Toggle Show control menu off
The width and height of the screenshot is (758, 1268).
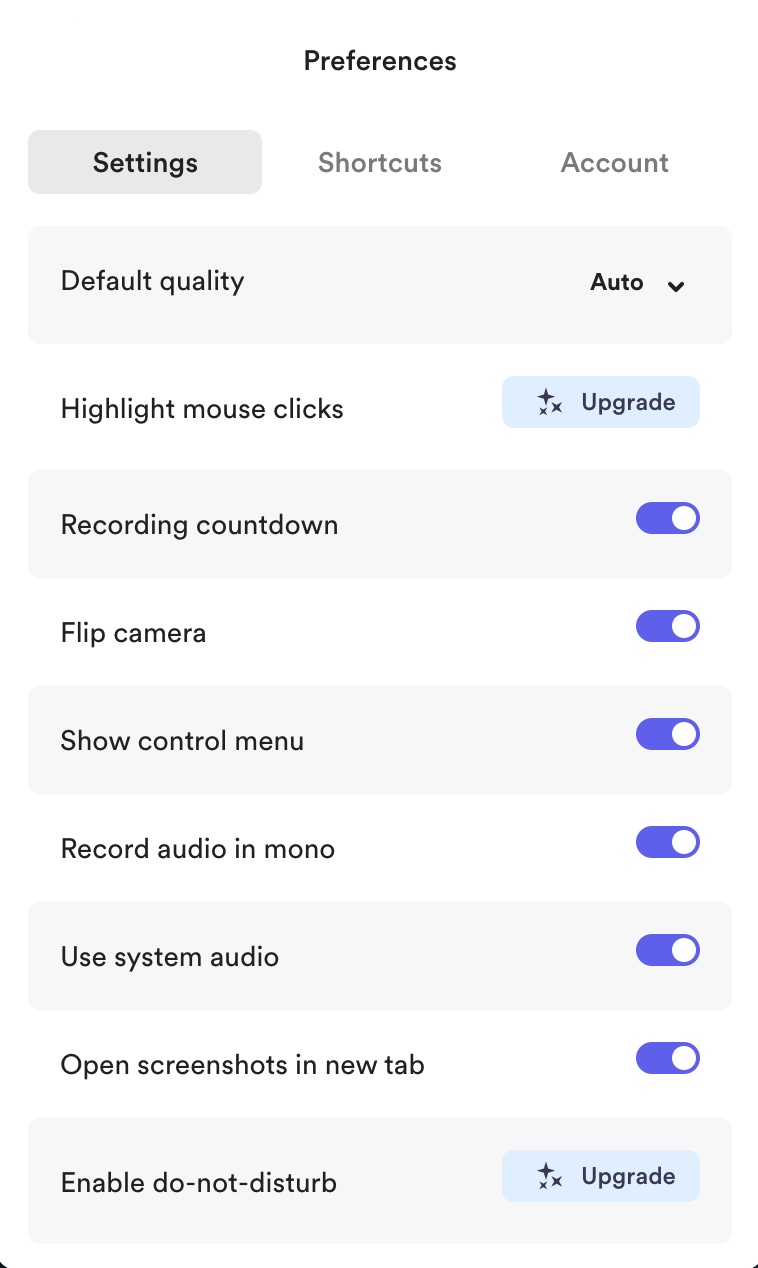click(667, 735)
